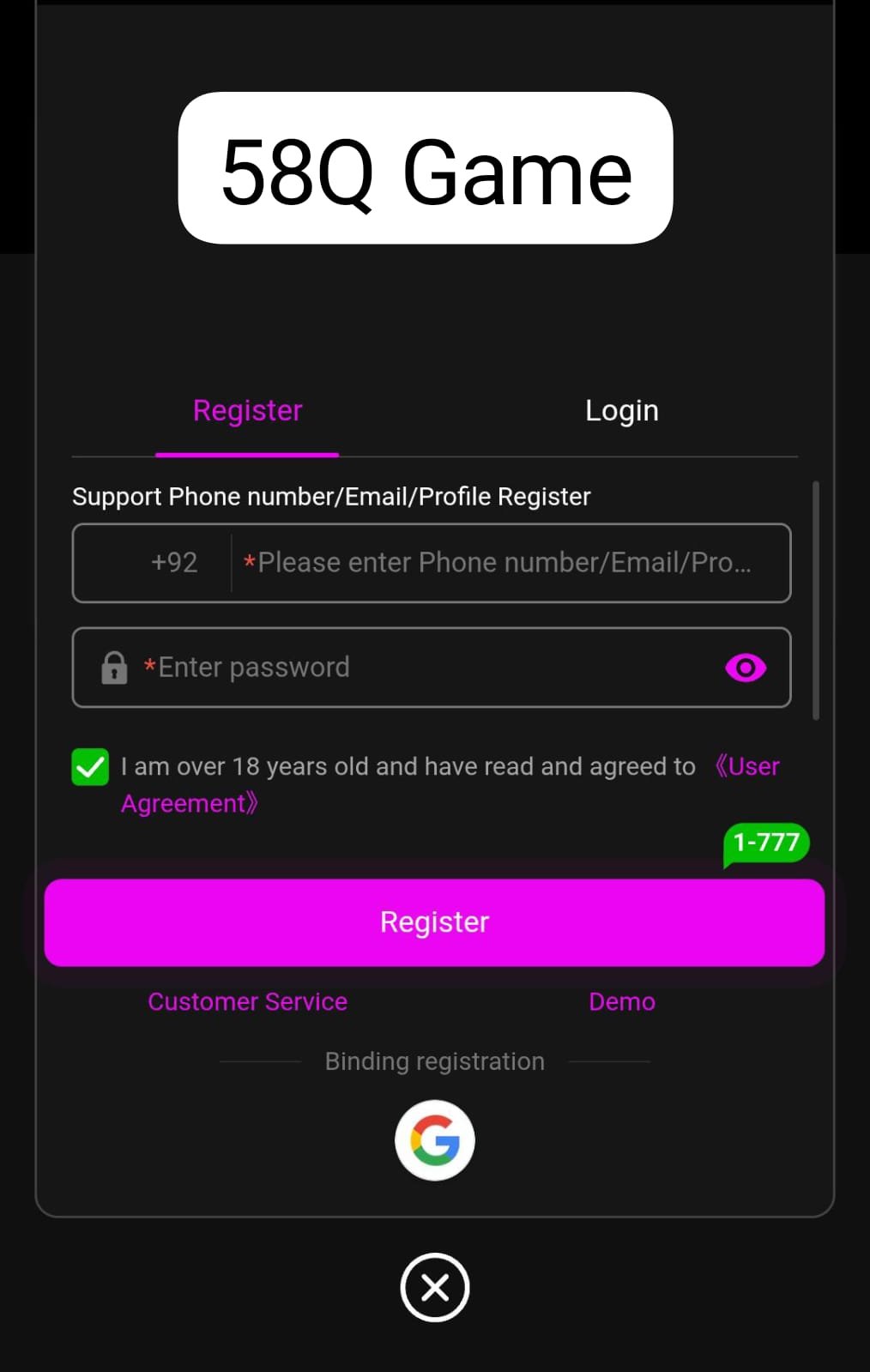
Task: Click the lock icon in the password field
Action: pos(115,668)
